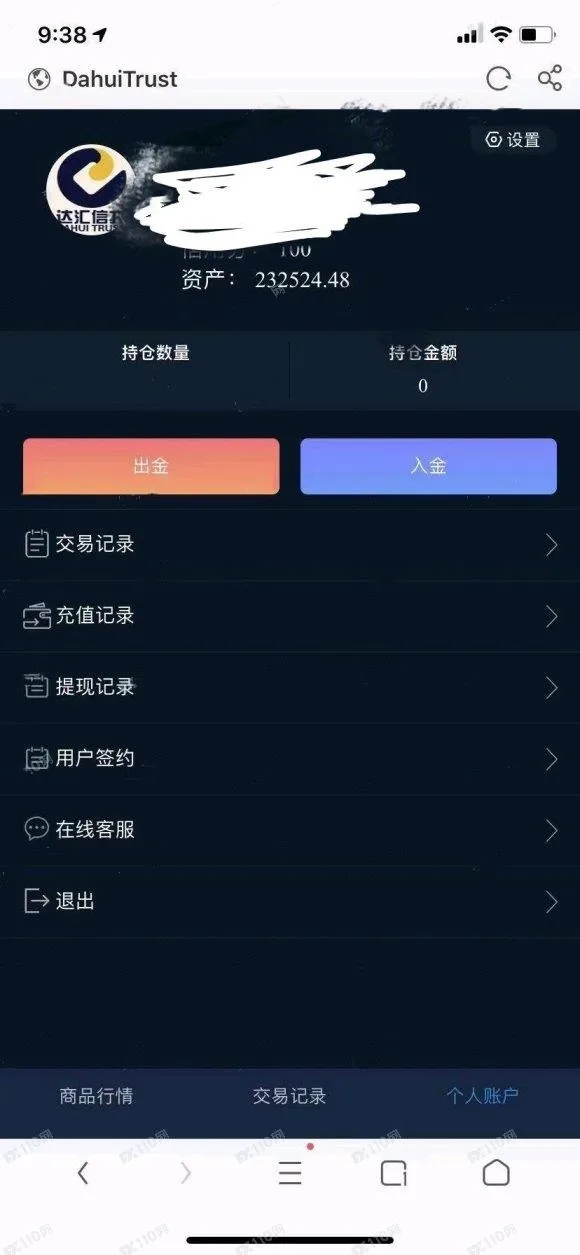Go to the browser home page
This screenshot has width=580, height=1255.
pyautogui.click(x=496, y=1173)
